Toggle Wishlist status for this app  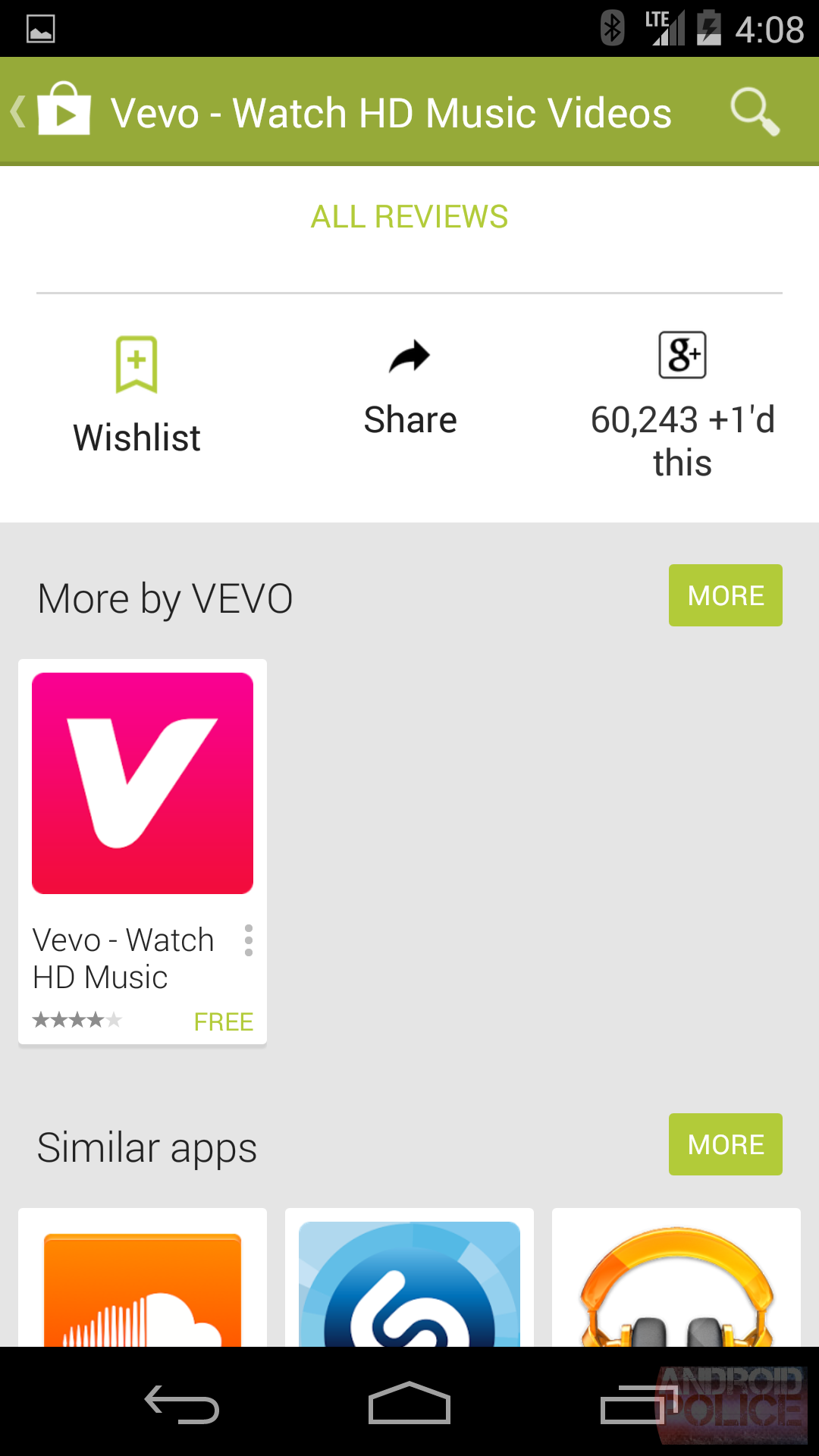(x=136, y=394)
